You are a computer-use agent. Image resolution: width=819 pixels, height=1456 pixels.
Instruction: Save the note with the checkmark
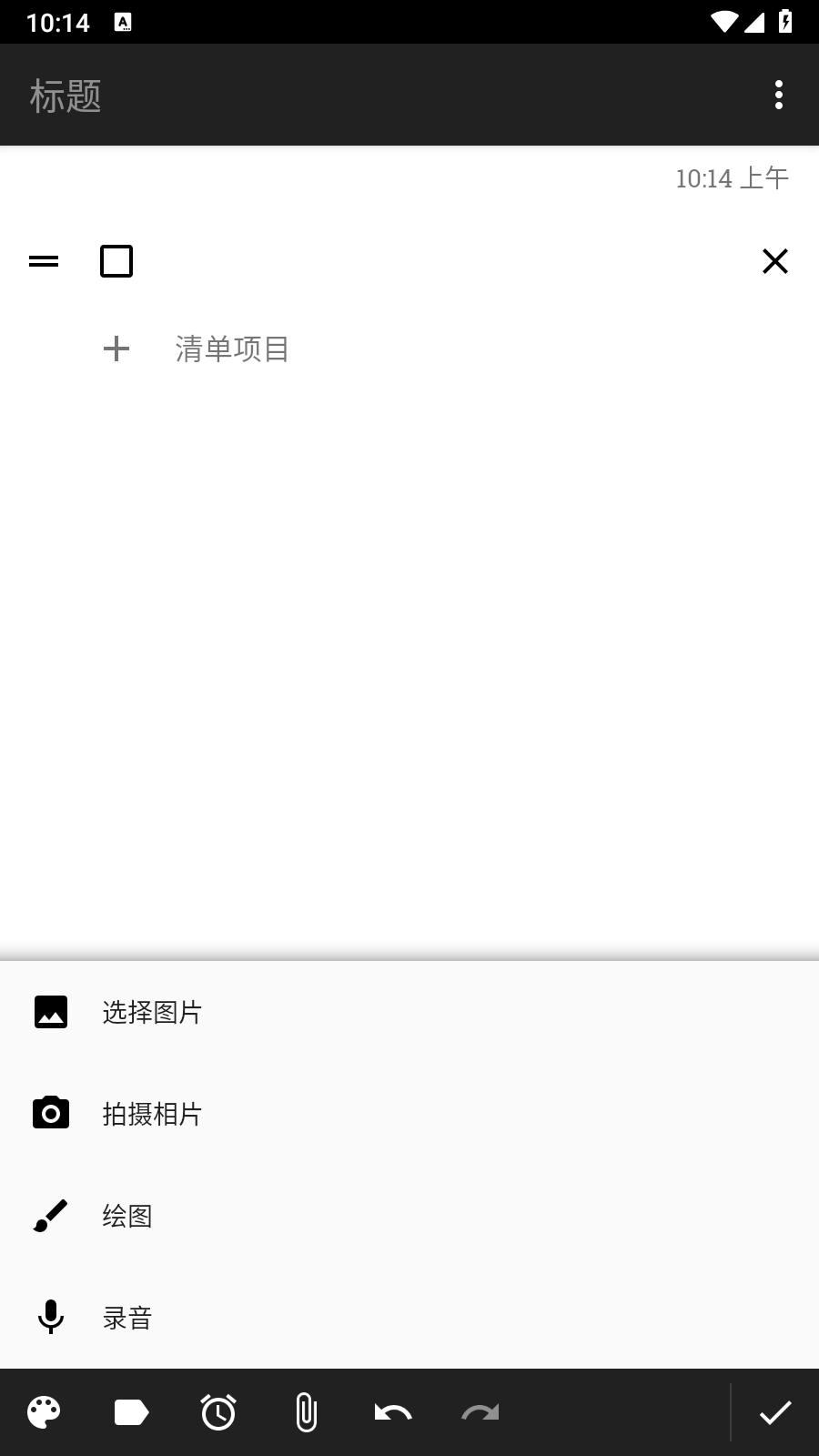(x=775, y=1412)
